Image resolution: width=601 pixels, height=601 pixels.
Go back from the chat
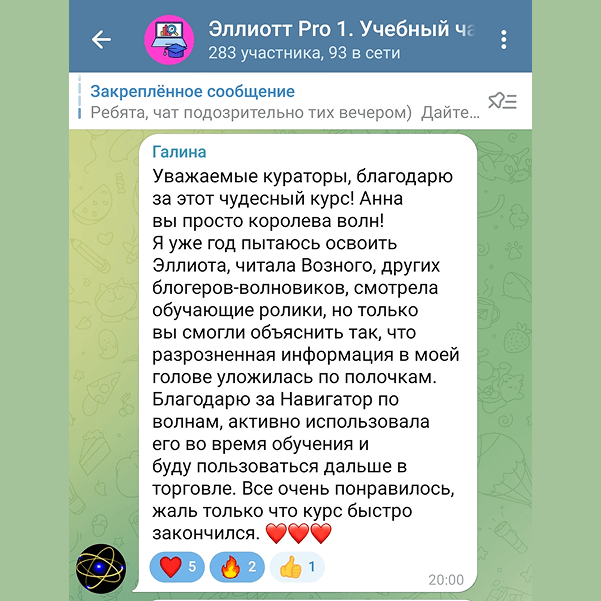101,39
